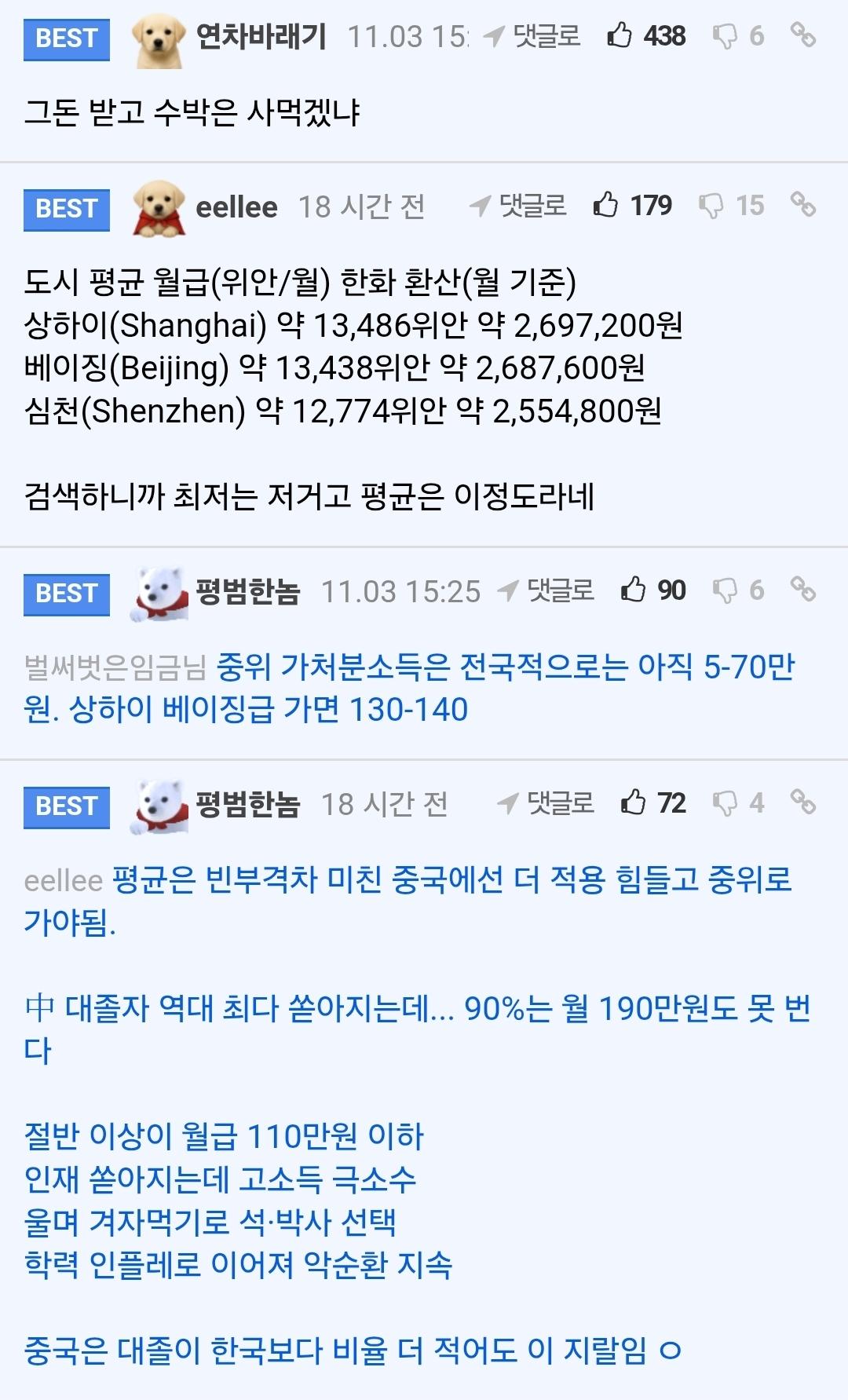
Task: Go to eellee's comment using 댓글로
Action: coord(518,206)
